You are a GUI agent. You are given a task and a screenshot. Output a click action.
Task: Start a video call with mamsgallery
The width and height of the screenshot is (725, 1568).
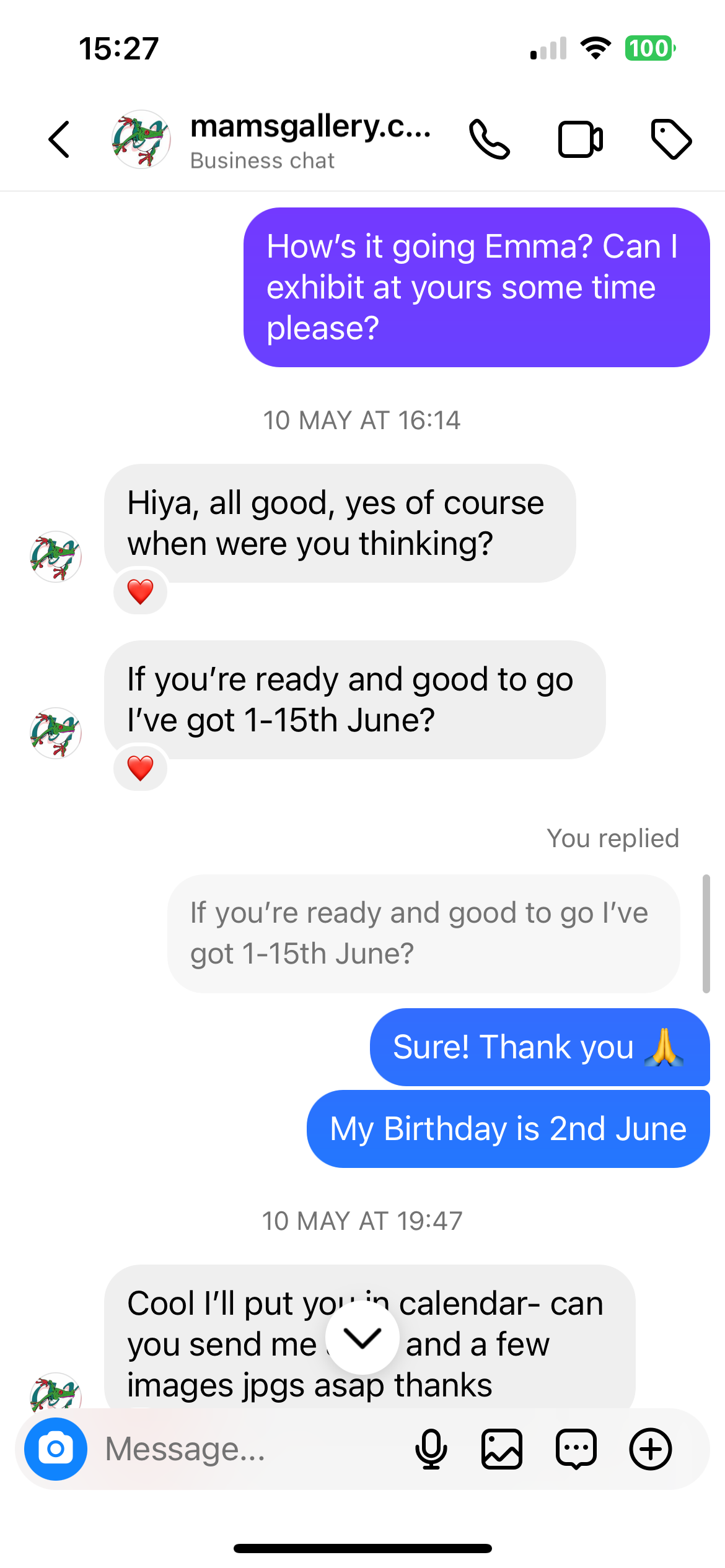(x=580, y=139)
